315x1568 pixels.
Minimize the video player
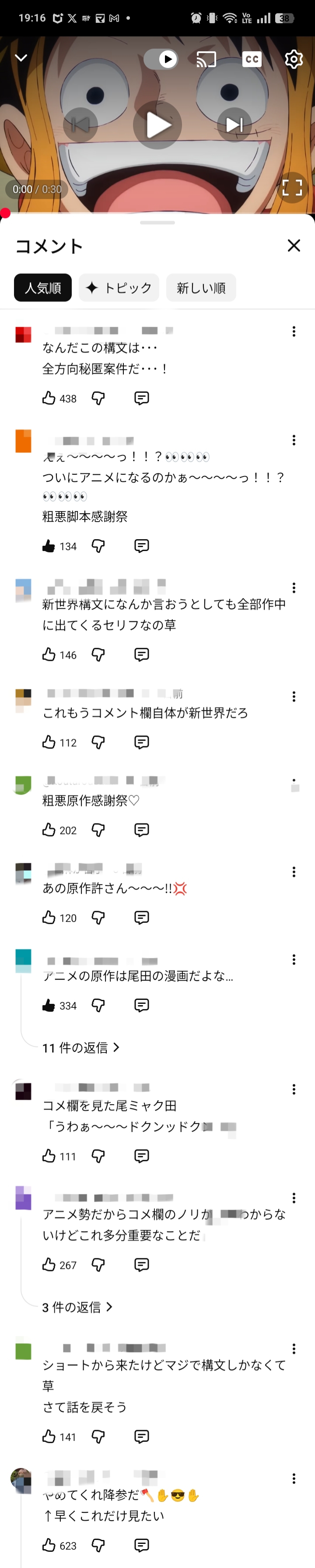21,58
